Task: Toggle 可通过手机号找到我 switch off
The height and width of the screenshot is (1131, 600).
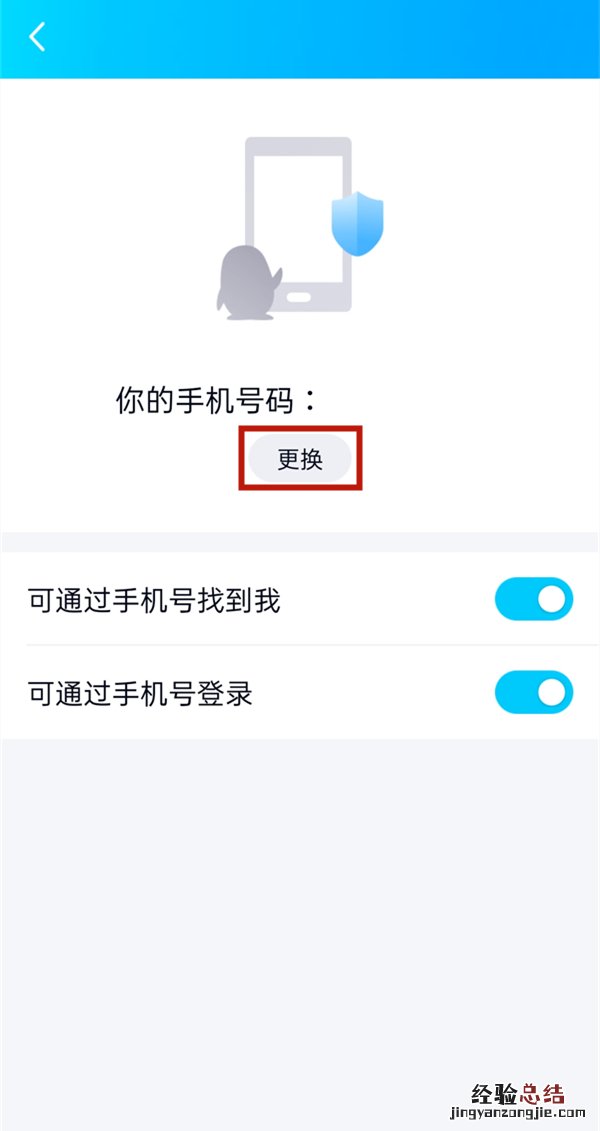Action: (x=534, y=600)
